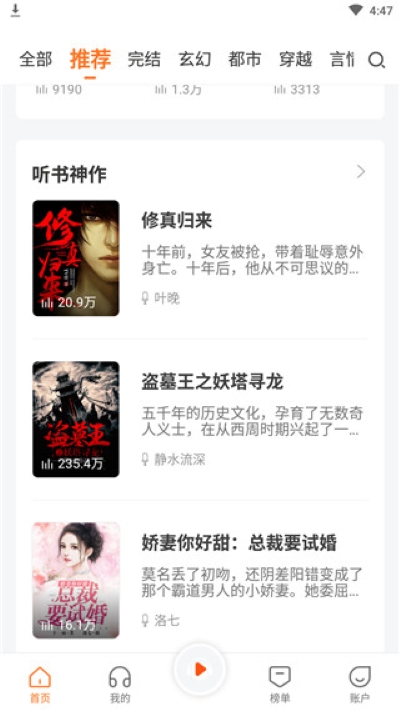Image resolution: width=400 pixels, height=710 pixels.
Task: Switch to the 全部 tab
Action: point(36,60)
